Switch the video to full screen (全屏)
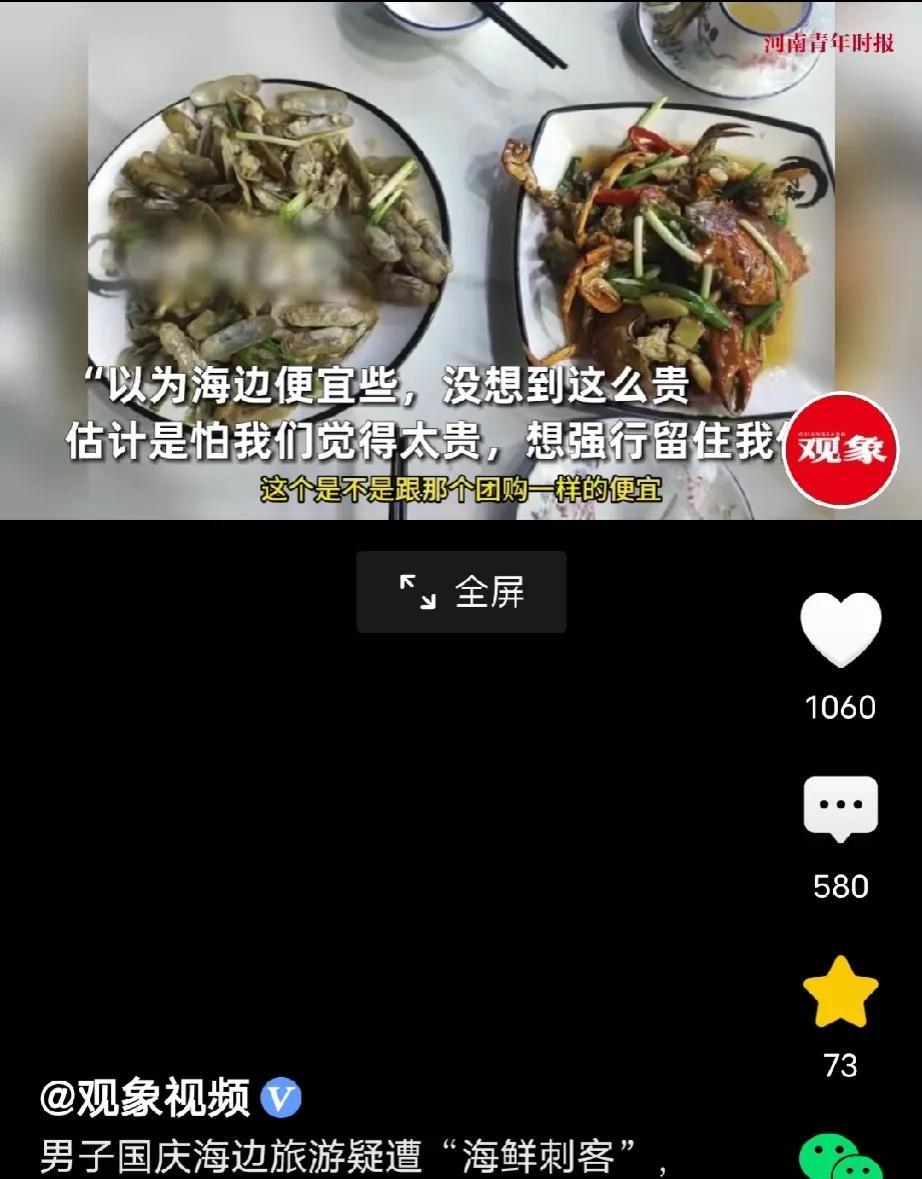 coord(461,592)
